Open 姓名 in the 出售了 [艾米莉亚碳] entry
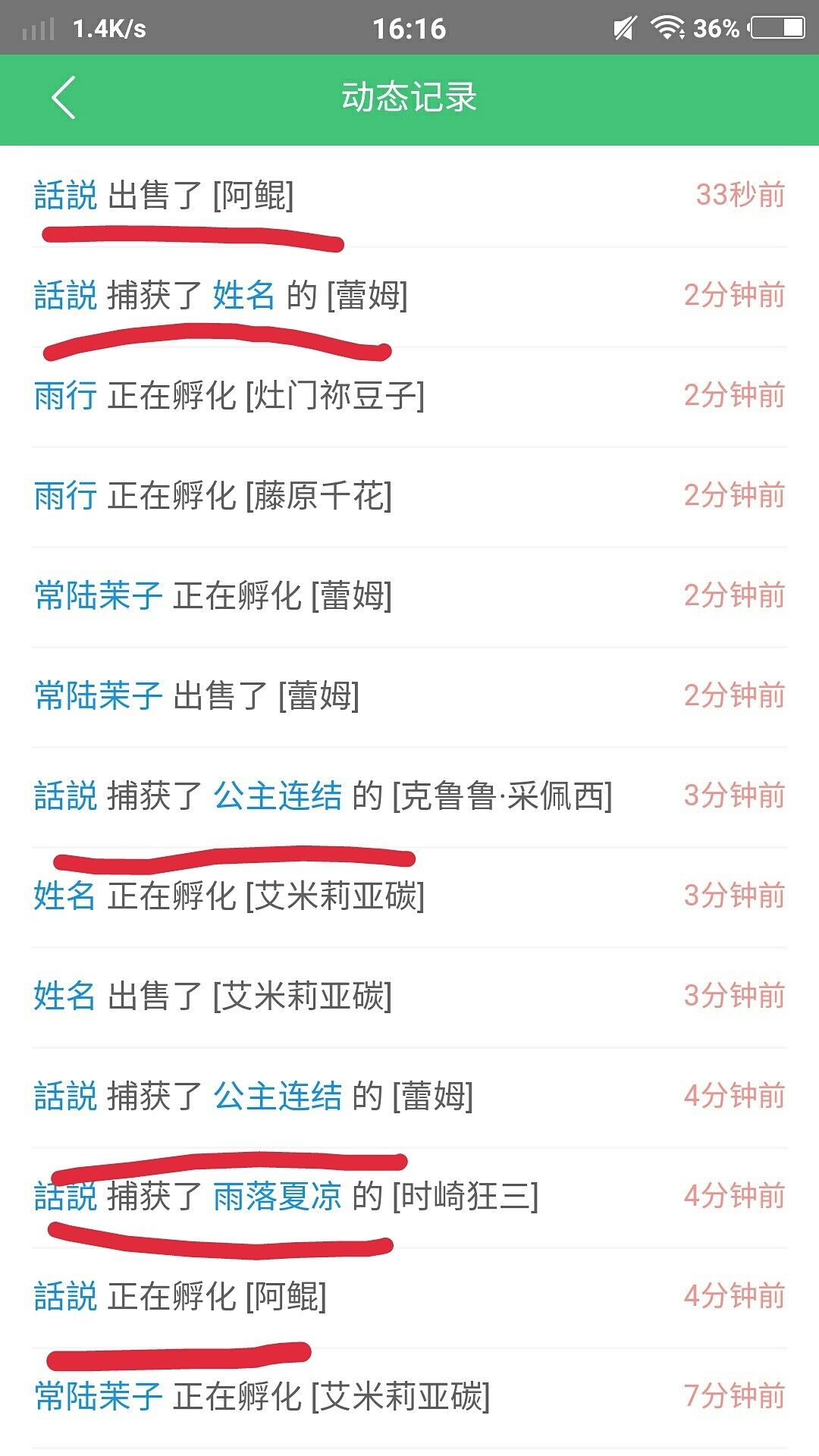The image size is (819, 1456). click(x=64, y=996)
